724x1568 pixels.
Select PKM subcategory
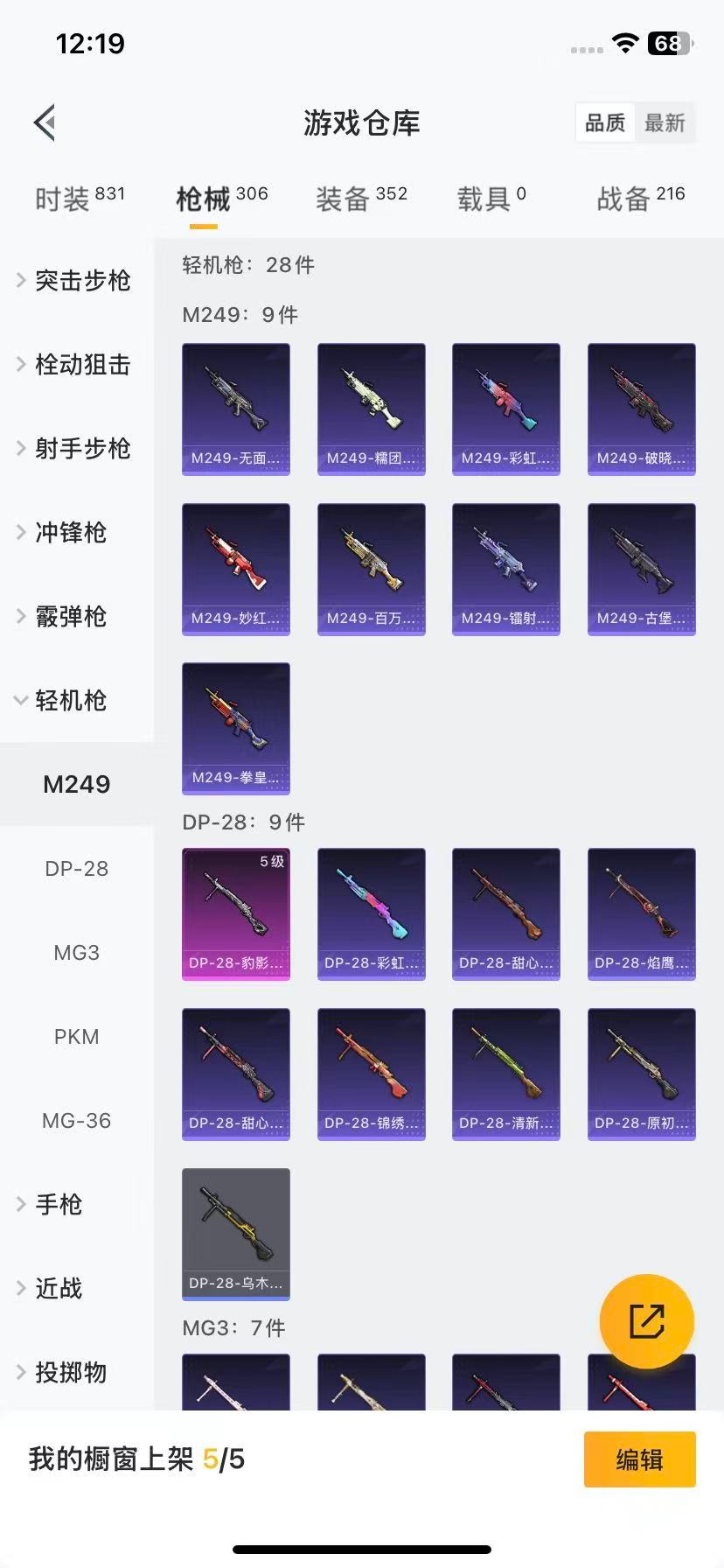77,1037
